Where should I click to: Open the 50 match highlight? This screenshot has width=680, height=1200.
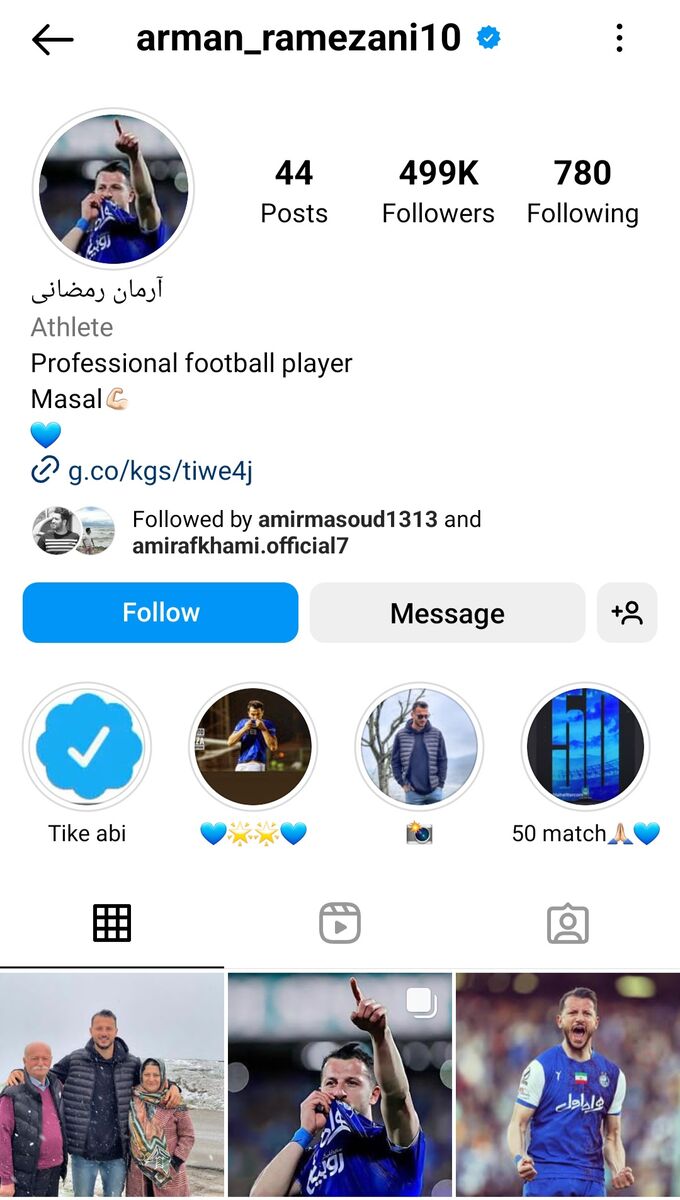pos(585,747)
